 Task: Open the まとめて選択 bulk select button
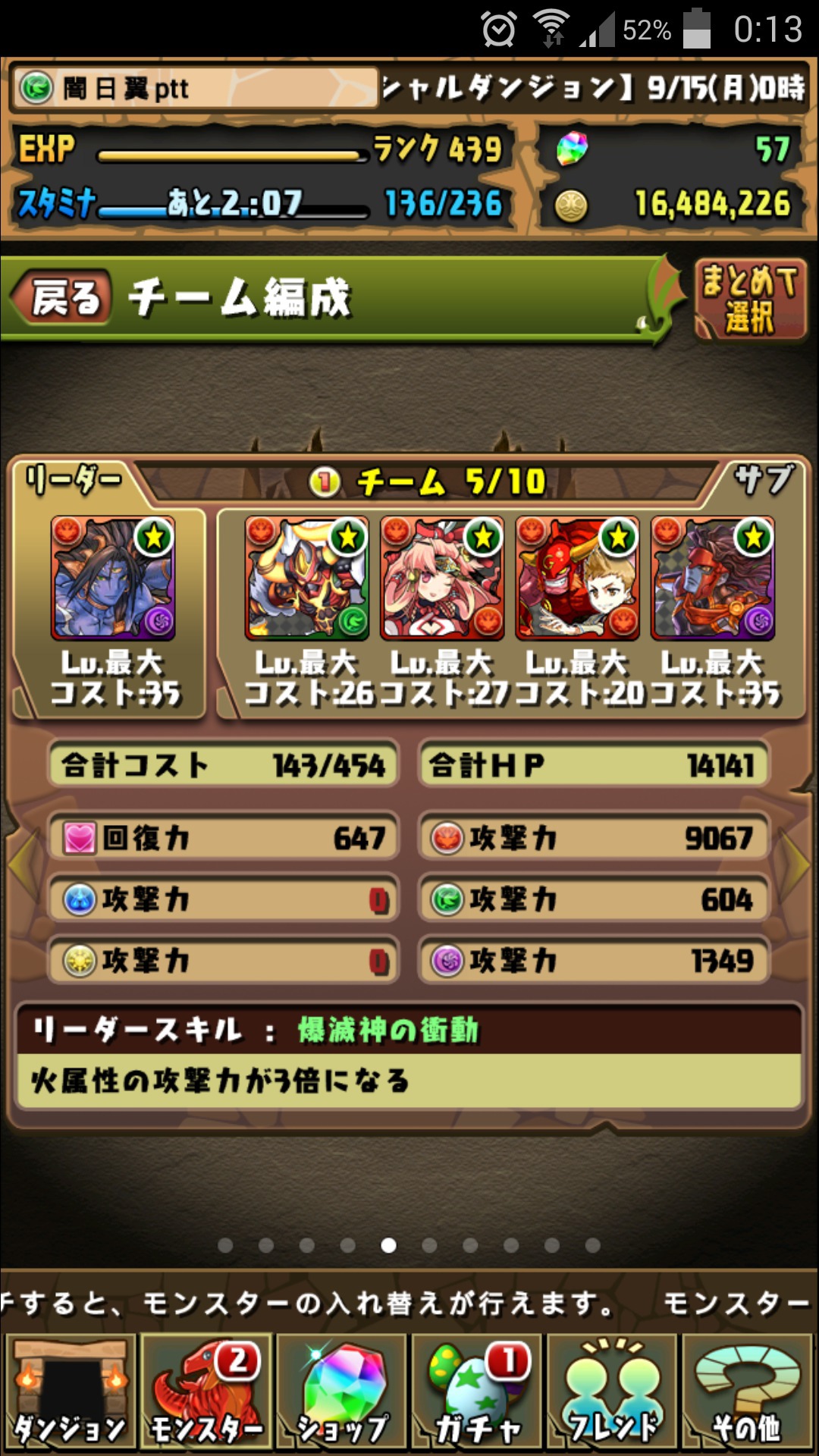[x=749, y=300]
